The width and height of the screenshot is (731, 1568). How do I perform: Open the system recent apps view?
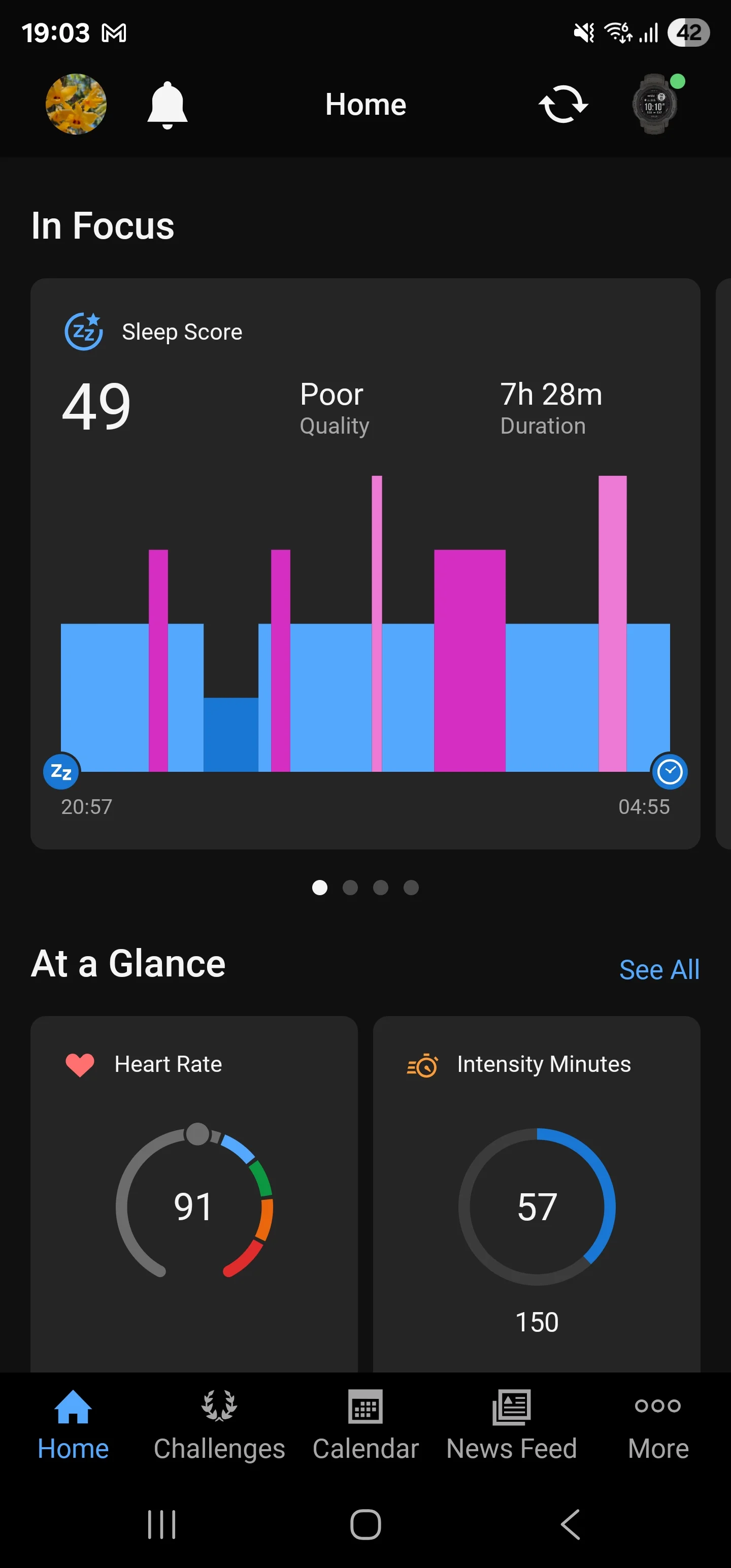(x=161, y=1524)
